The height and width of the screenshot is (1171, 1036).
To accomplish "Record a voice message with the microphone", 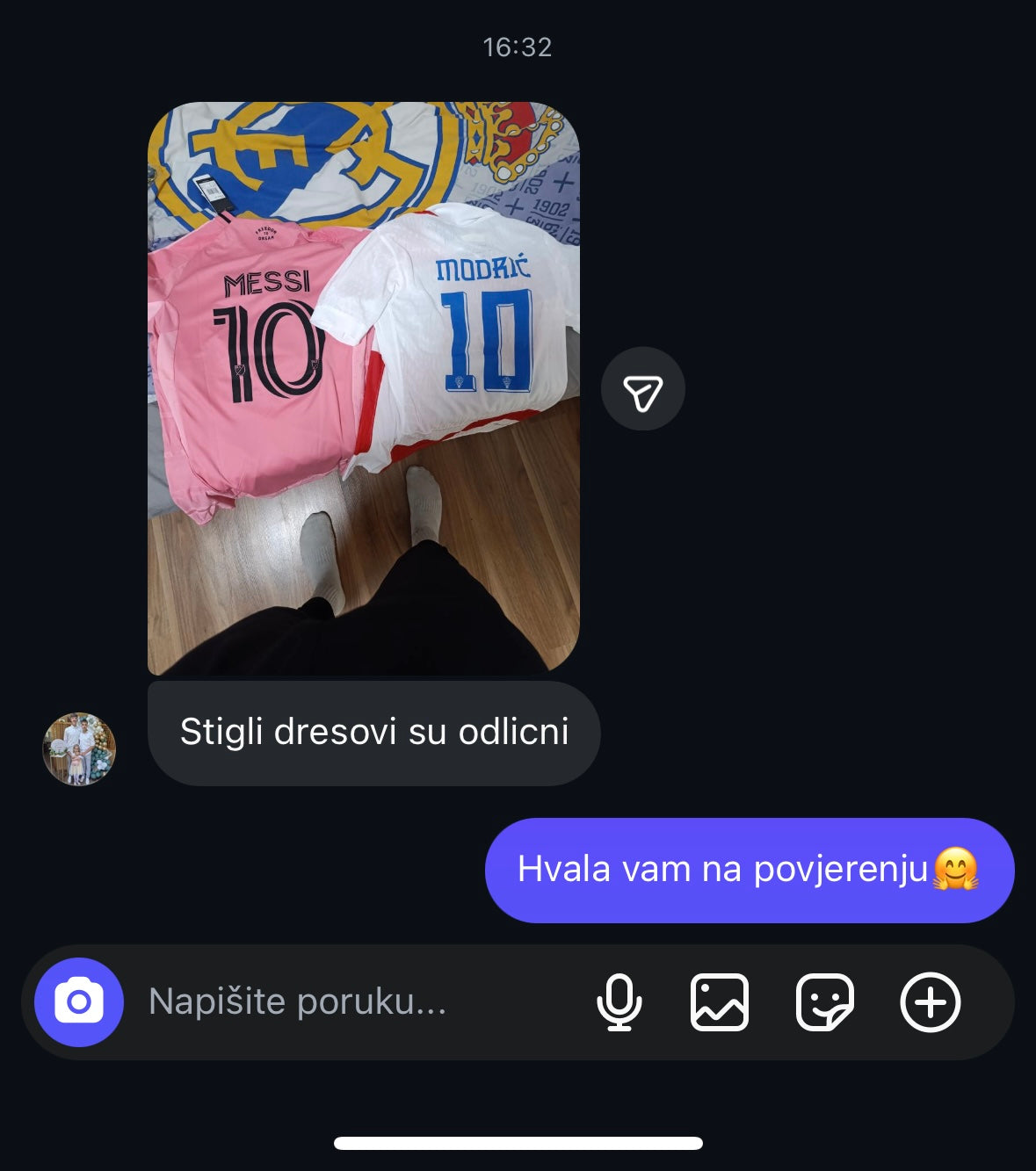I will (x=619, y=1001).
